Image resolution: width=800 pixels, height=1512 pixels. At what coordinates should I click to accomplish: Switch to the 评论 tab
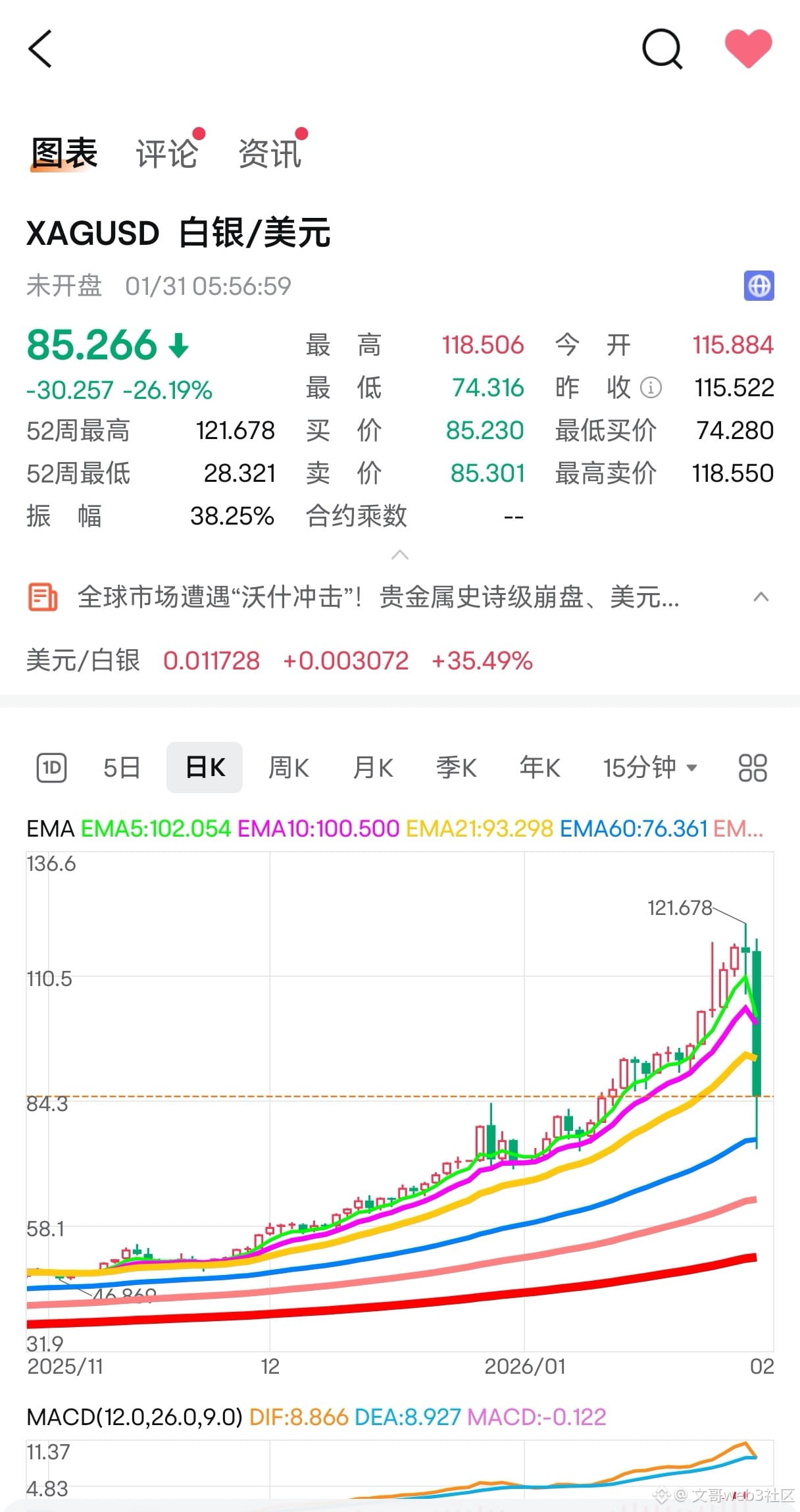(167, 153)
